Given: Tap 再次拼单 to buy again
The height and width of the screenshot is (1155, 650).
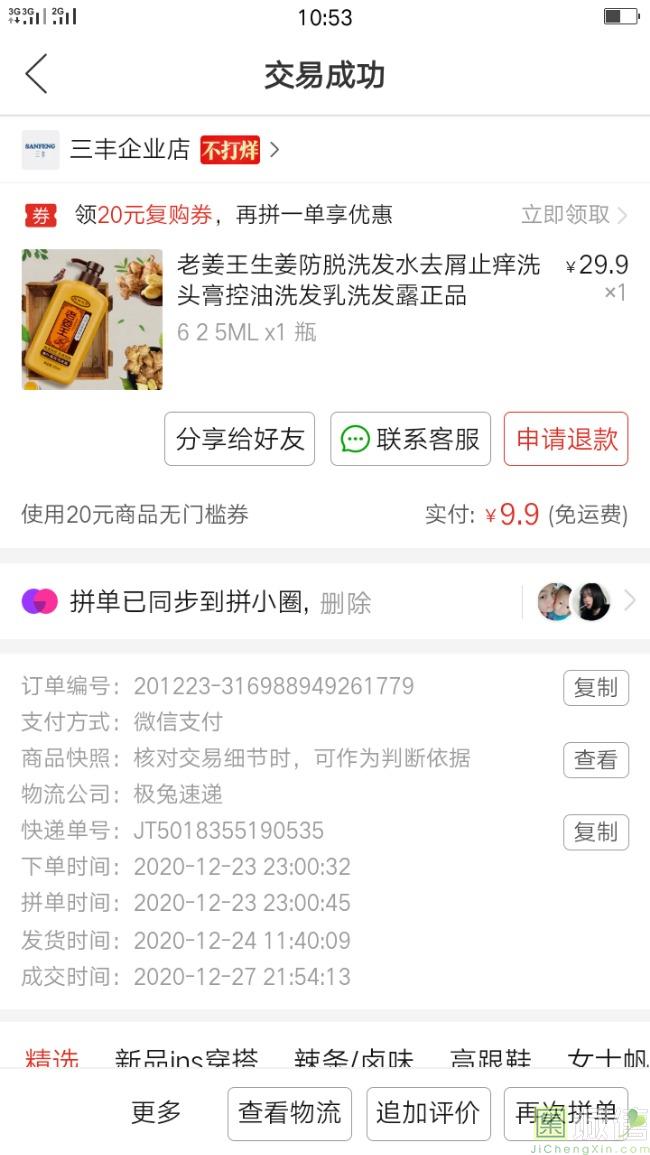Looking at the screenshot, I should (566, 1113).
